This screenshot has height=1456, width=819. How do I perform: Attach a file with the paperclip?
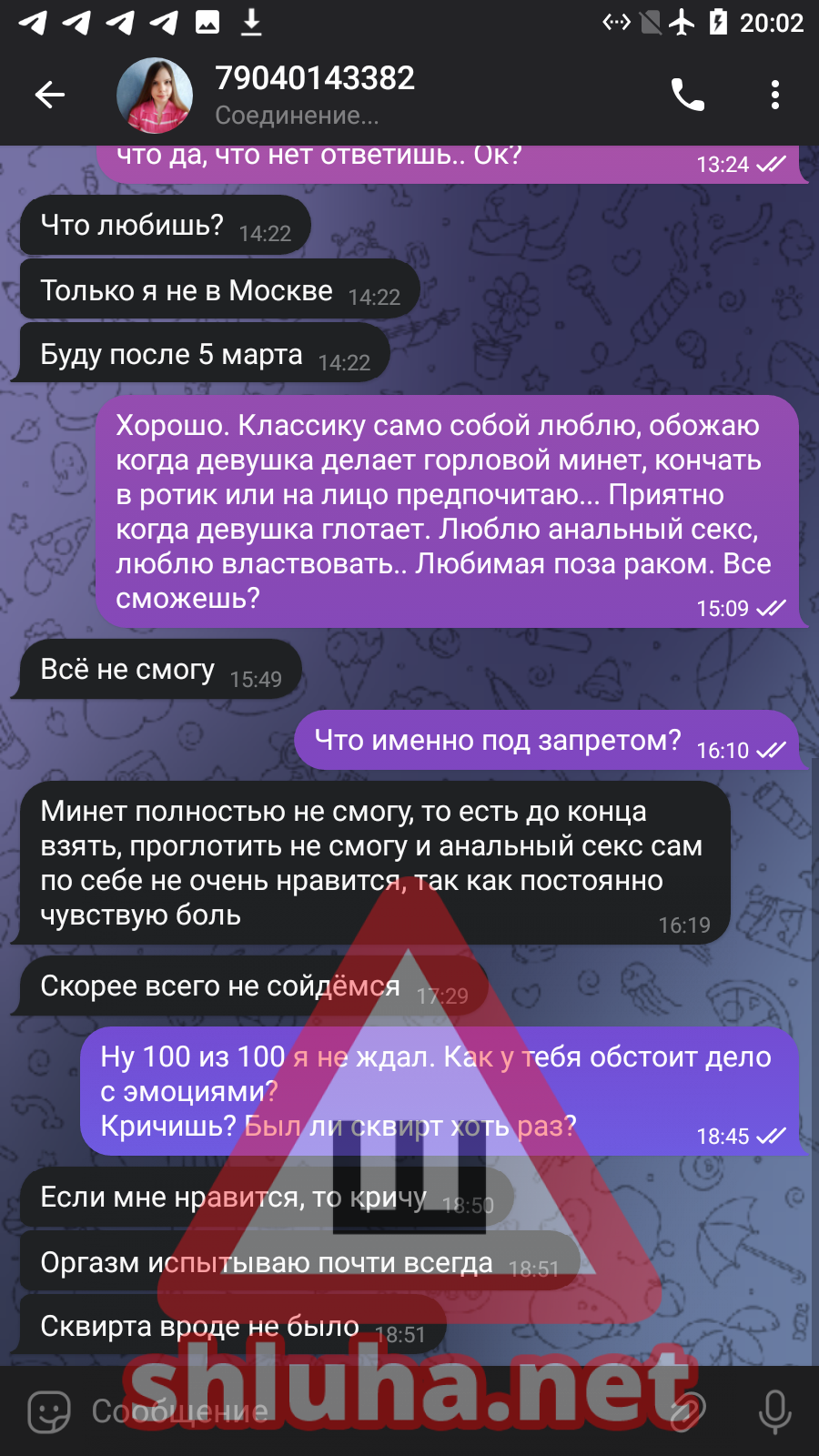pyautogui.click(x=686, y=1411)
